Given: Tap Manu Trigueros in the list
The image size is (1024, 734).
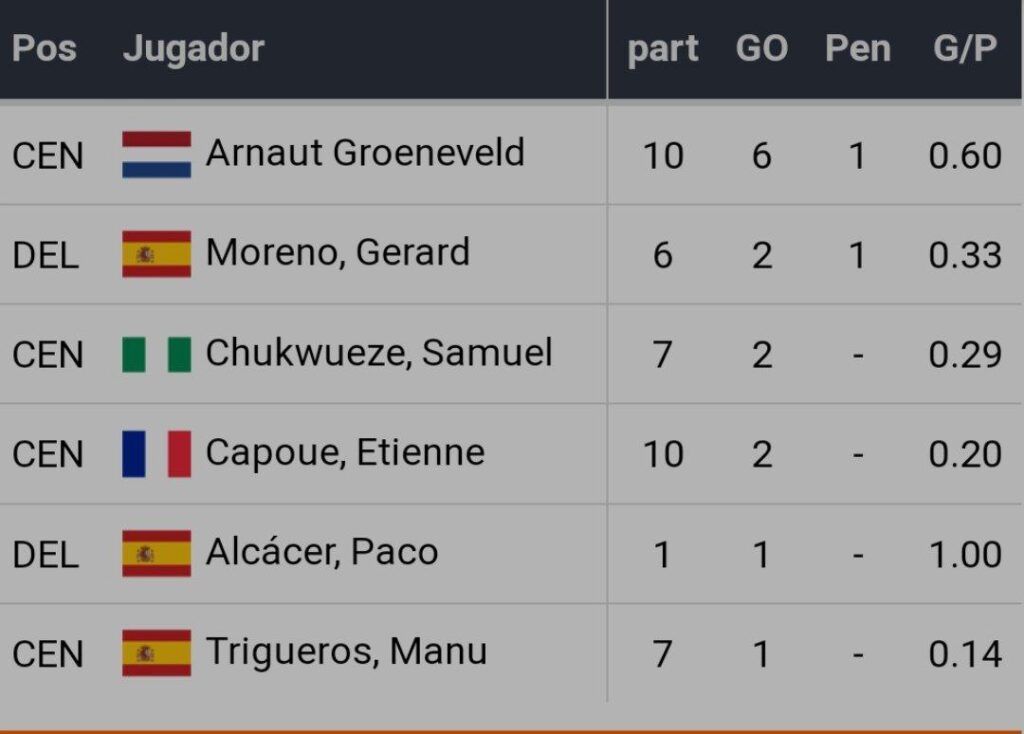Looking at the screenshot, I should [x=346, y=652].
